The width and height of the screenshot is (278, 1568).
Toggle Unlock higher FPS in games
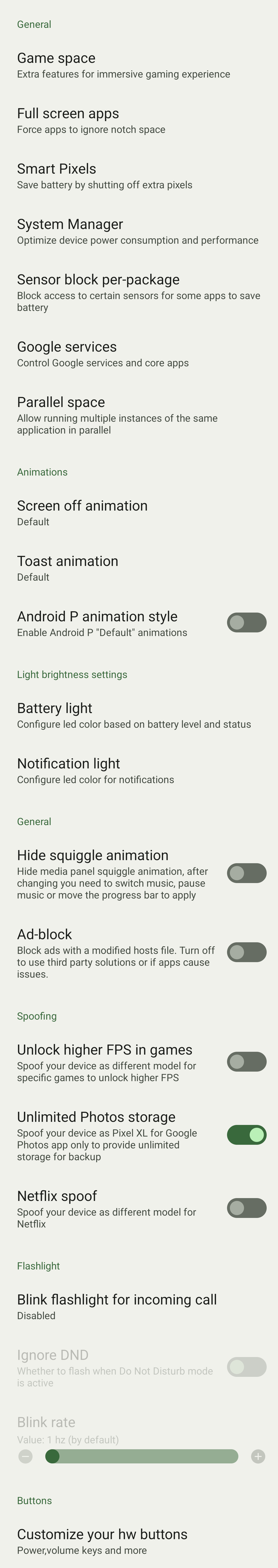coord(246,1062)
